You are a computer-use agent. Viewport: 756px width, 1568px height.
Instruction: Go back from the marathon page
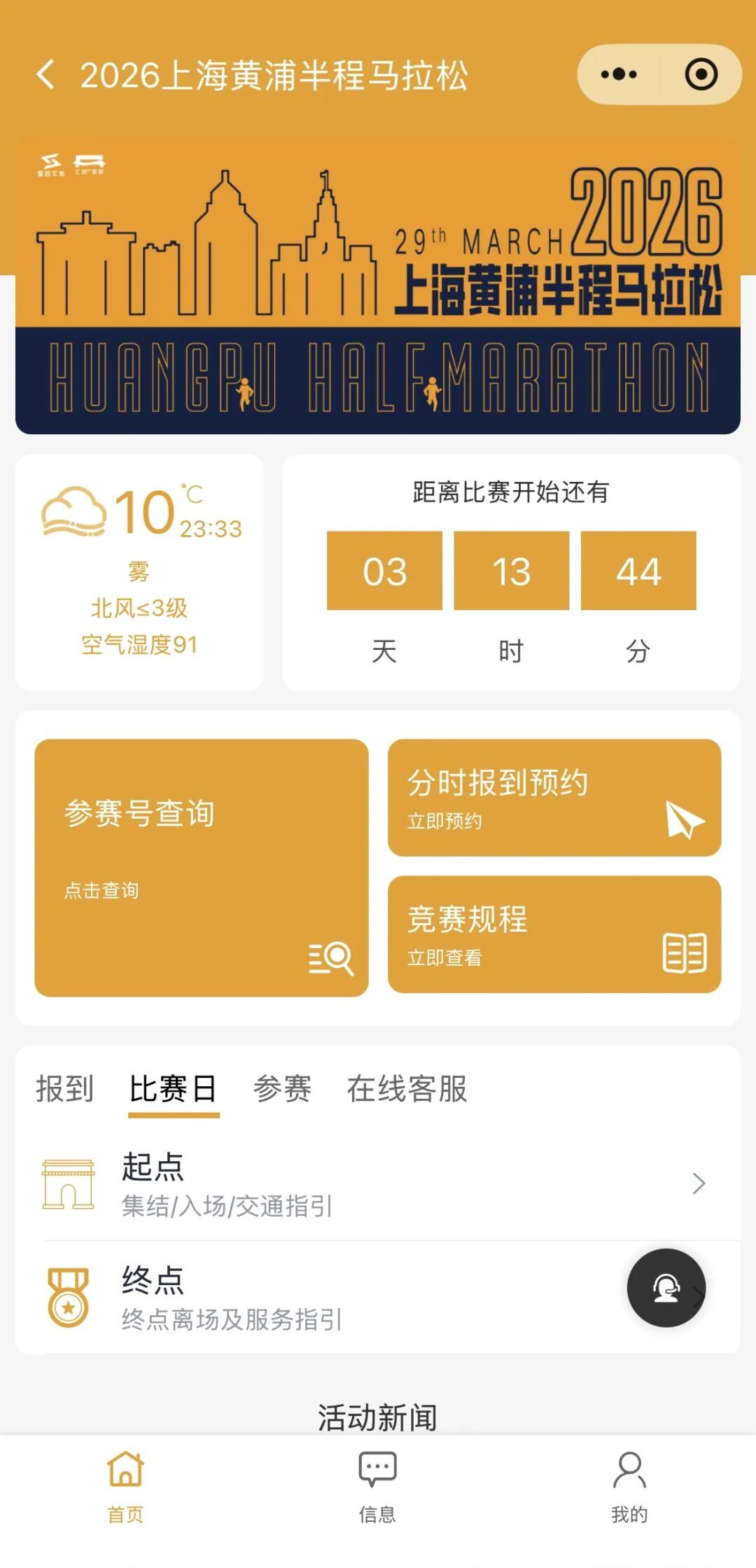pos(46,74)
